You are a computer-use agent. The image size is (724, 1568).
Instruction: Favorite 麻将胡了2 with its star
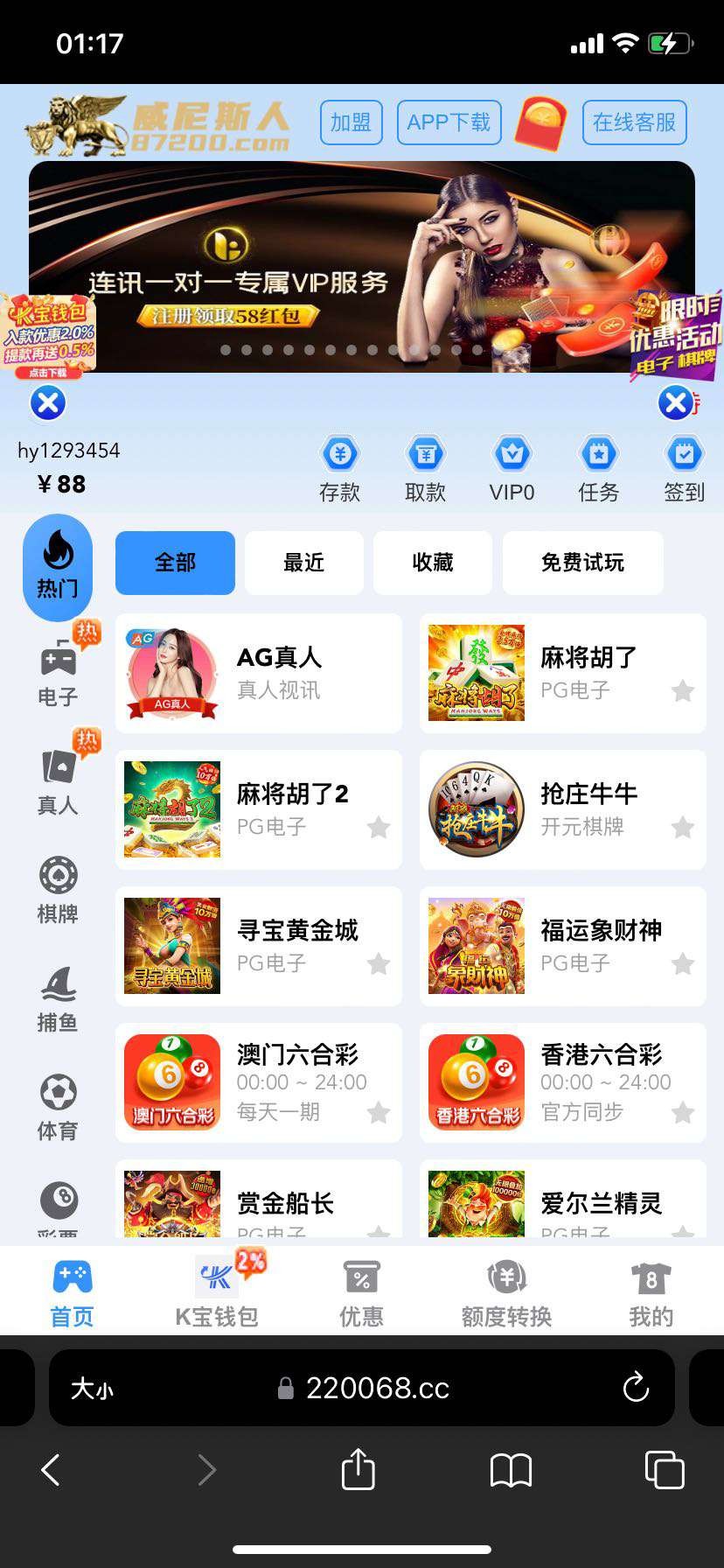379,827
